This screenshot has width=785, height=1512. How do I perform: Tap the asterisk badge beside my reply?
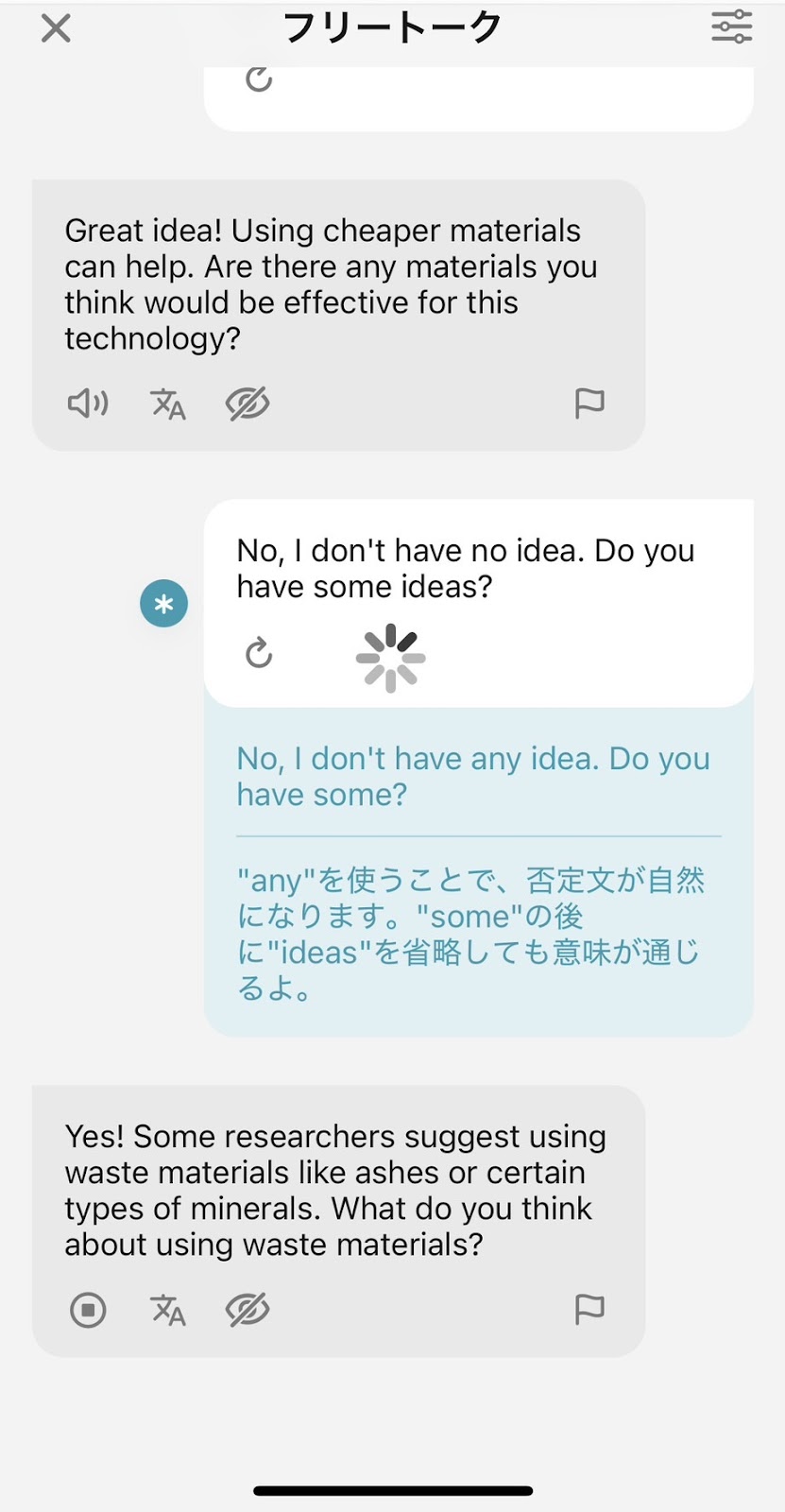tap(164, 604)
